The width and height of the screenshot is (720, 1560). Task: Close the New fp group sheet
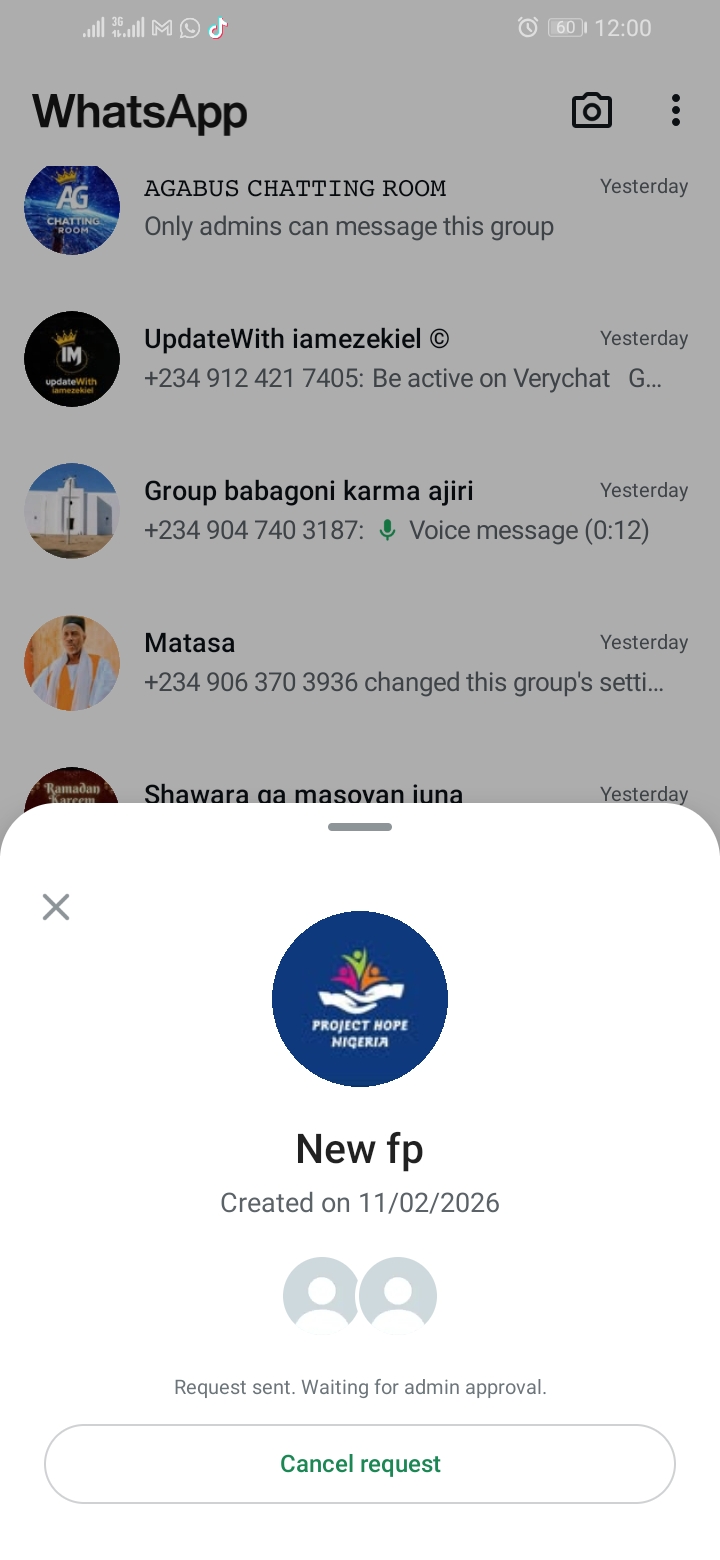pos(56,907)
